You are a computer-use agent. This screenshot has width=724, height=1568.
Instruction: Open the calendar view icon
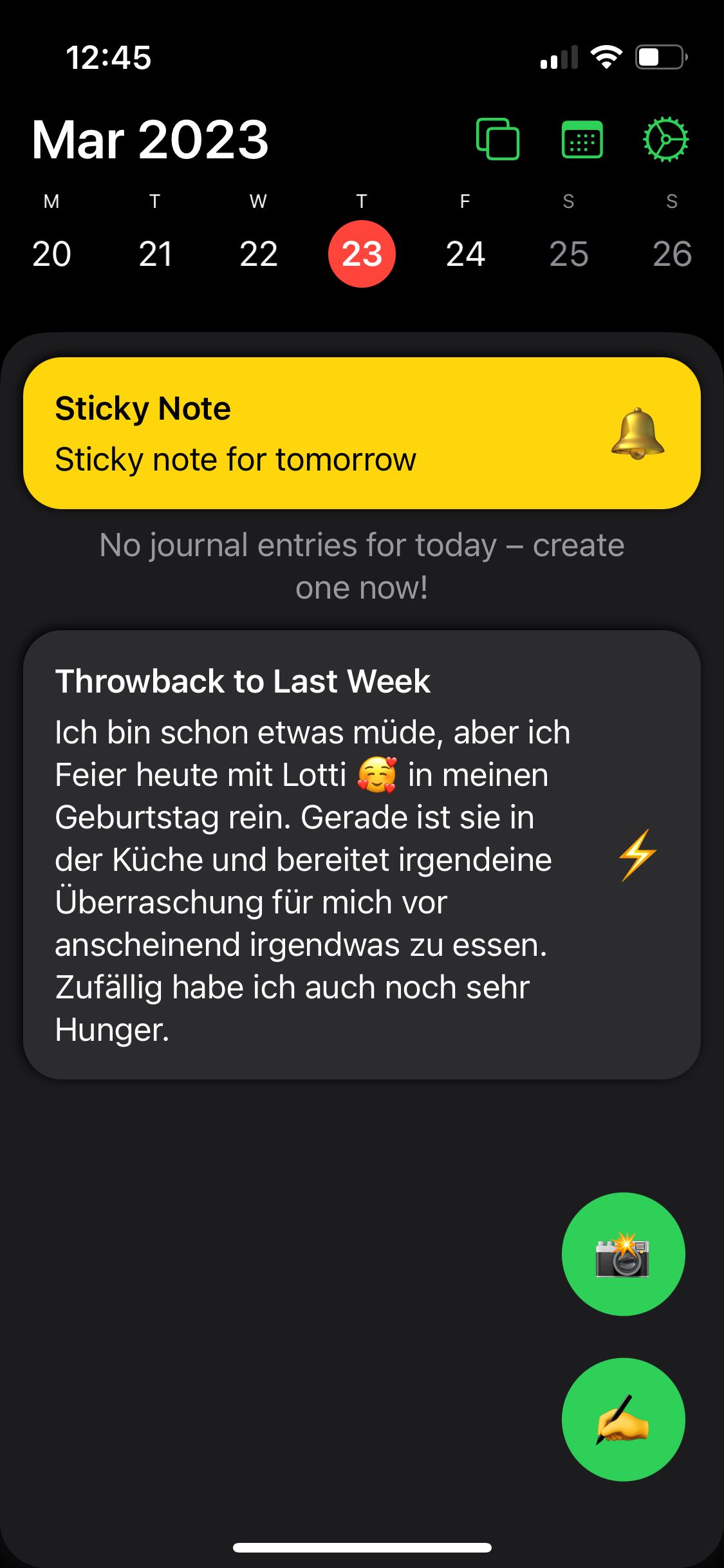[x=582, y=139]
